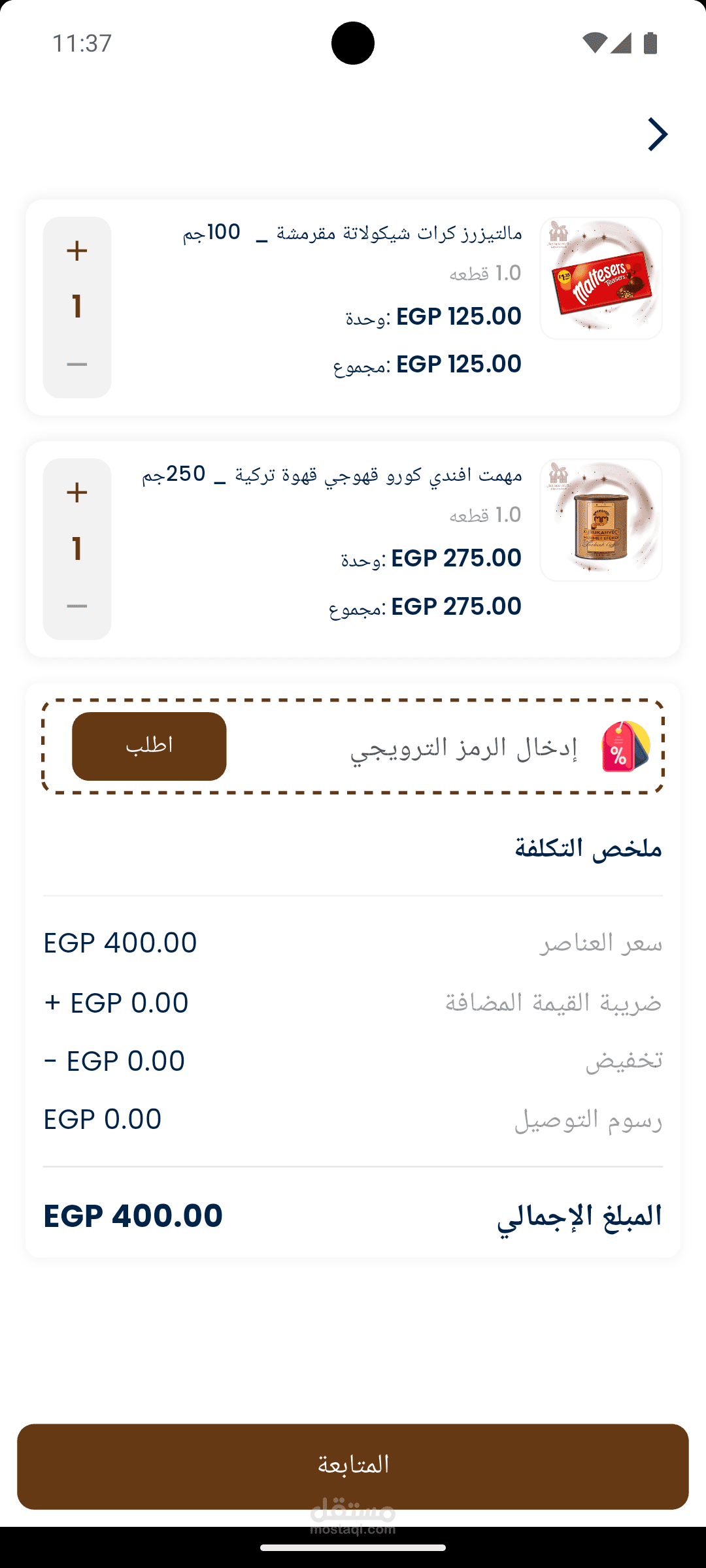Continue to checkout with المتابعة
706x1568 pixels.
[353, 1466]
